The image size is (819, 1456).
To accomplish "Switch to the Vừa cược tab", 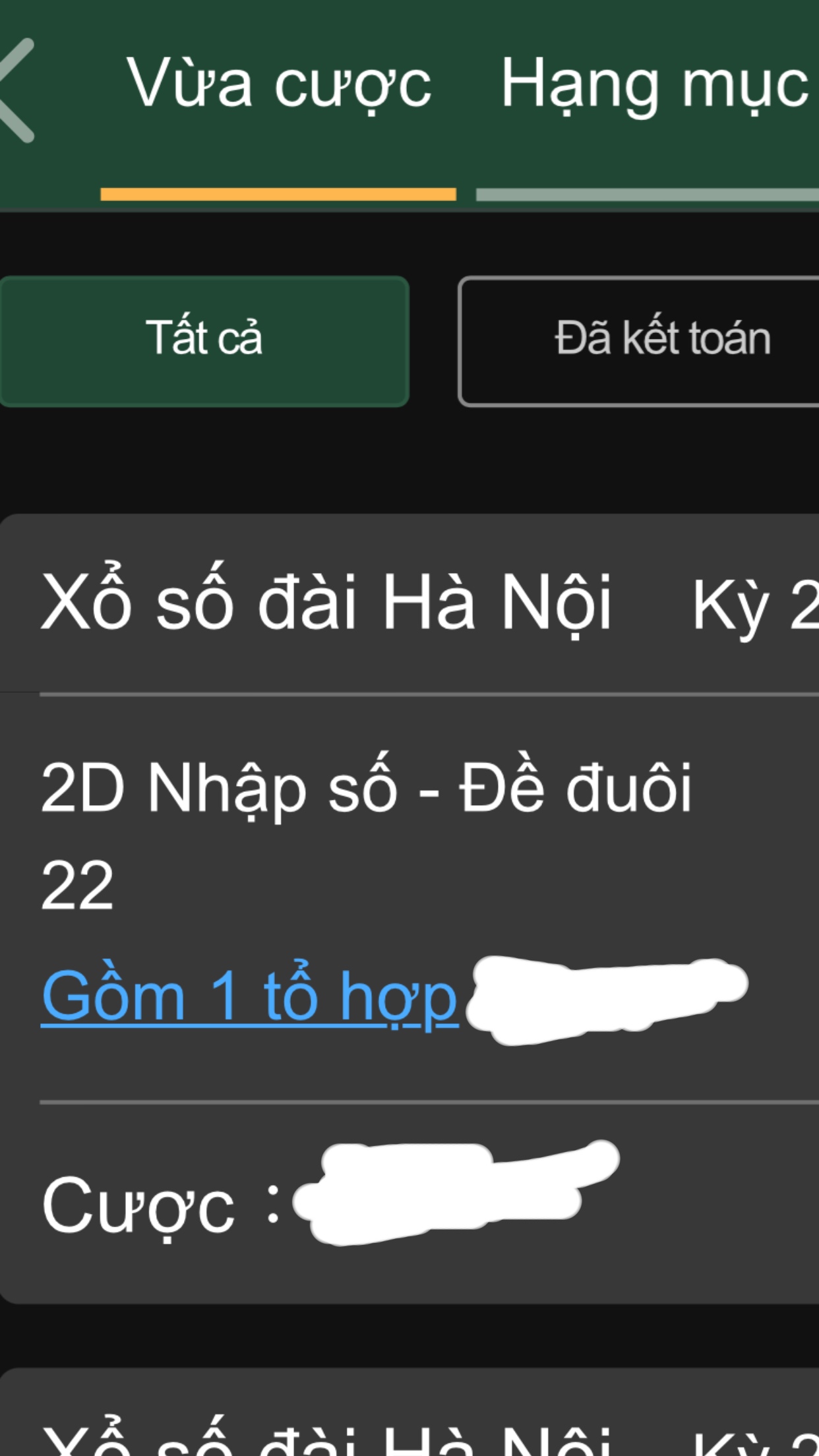I will tap(278, 84).
